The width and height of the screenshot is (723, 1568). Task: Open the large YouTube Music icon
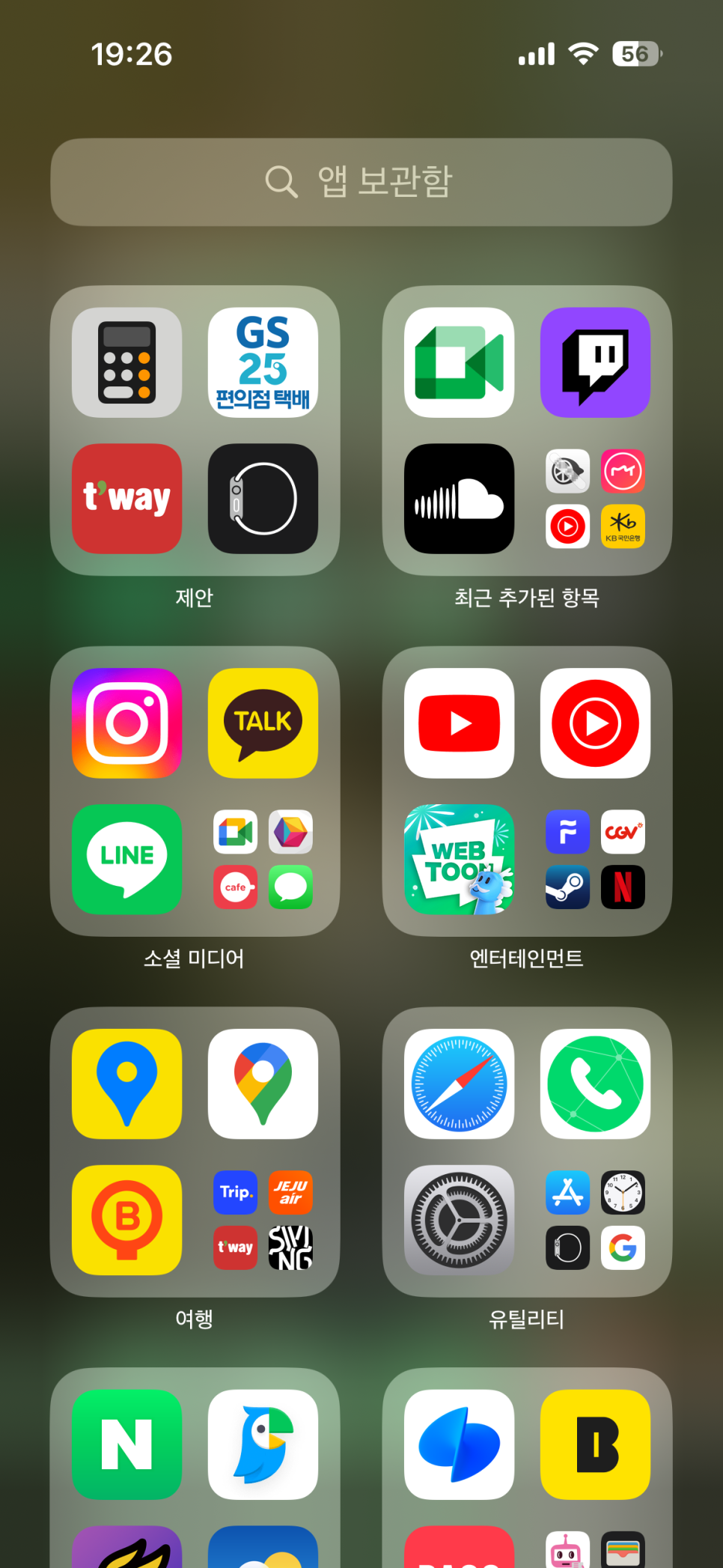click(595, 723)
